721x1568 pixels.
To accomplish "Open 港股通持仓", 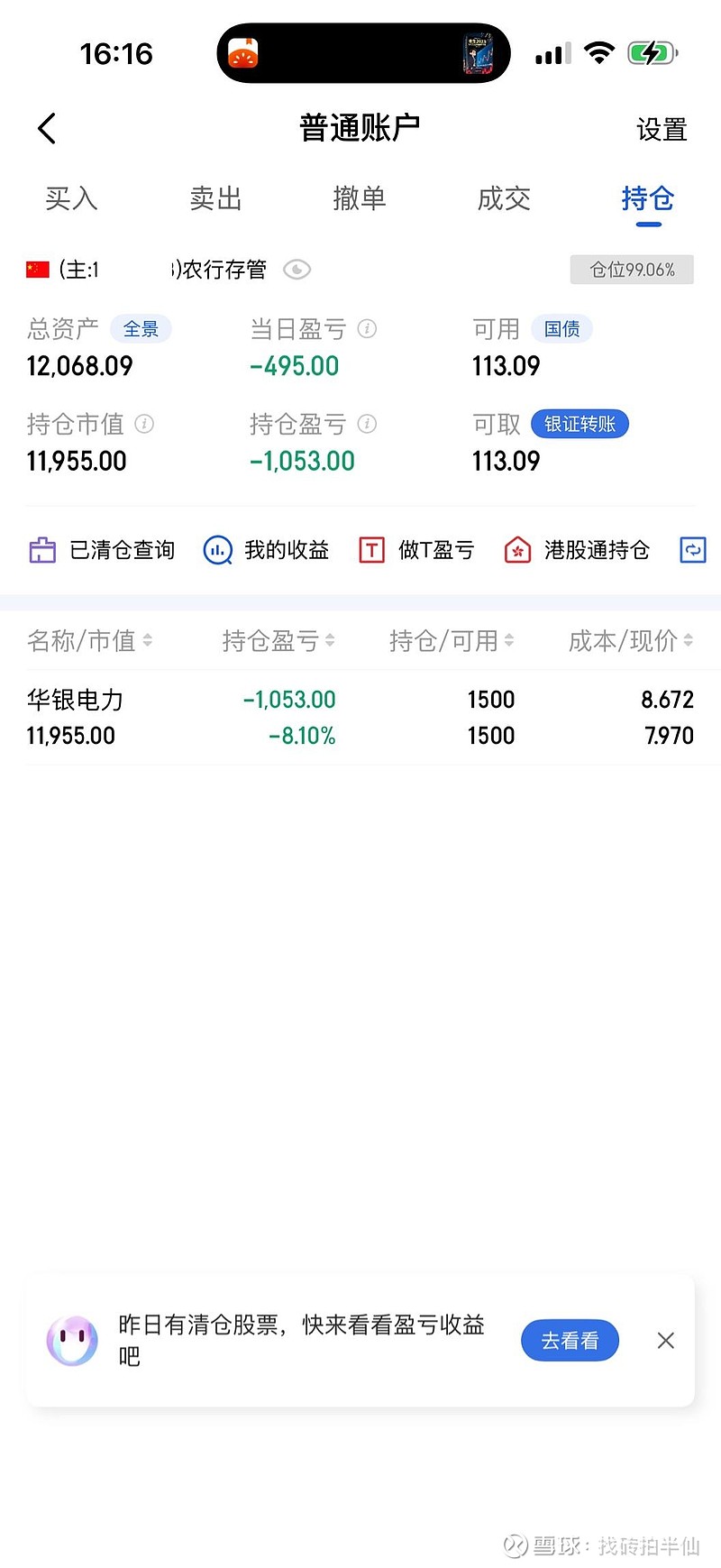I will [x=577, y=550].
